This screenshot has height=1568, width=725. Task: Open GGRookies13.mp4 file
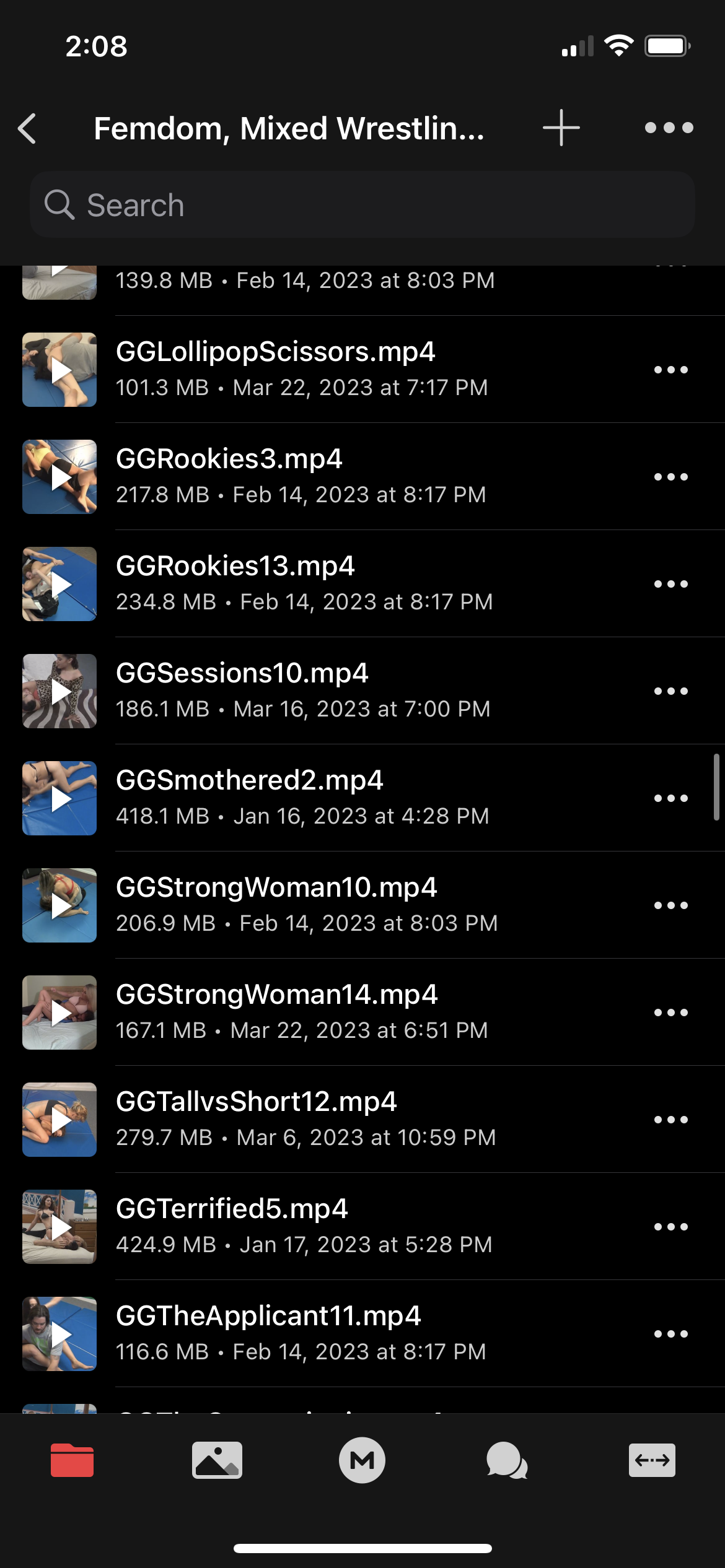tap(235, 583)
